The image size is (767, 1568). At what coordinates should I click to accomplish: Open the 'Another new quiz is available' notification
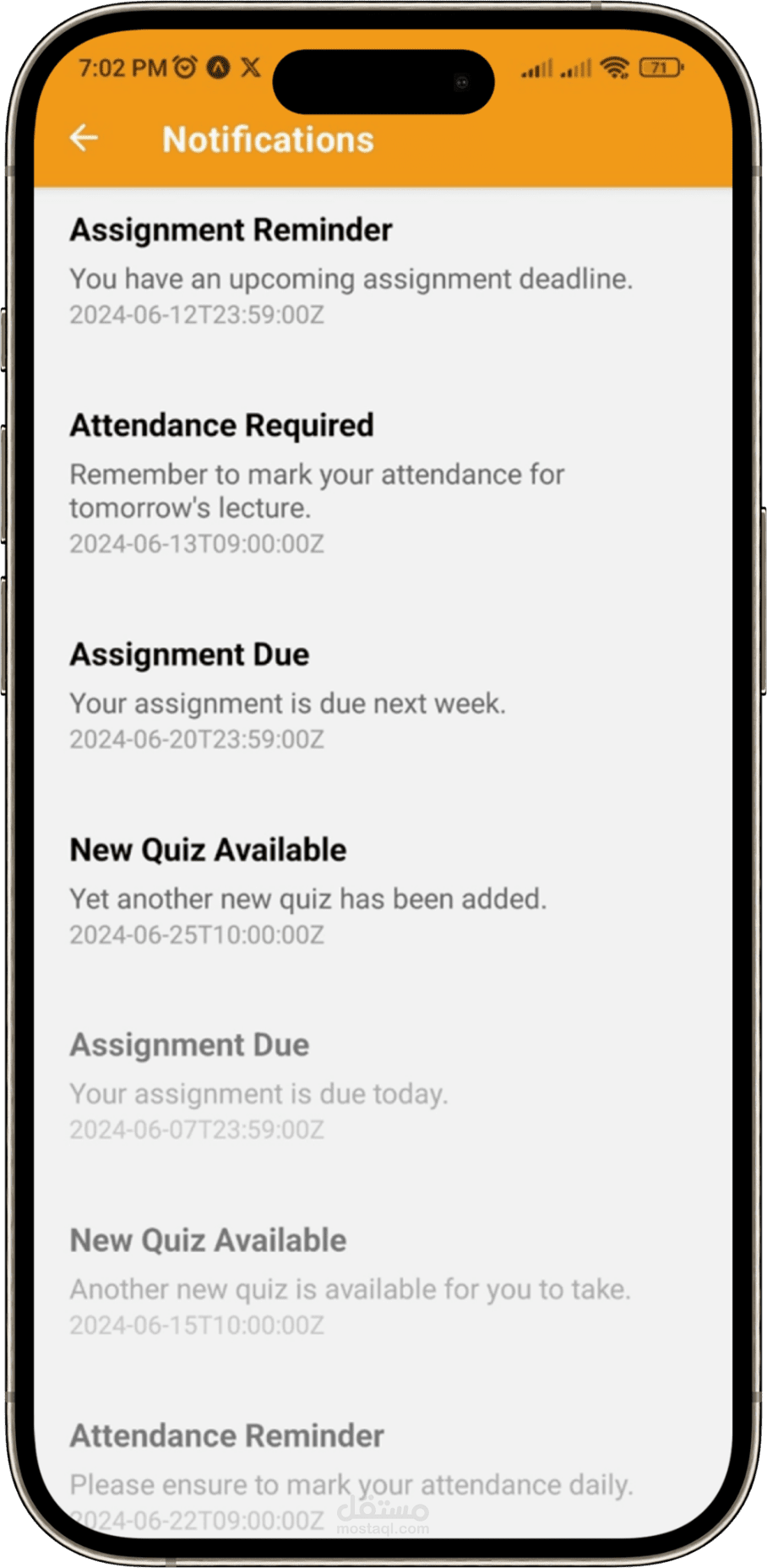350,1282
